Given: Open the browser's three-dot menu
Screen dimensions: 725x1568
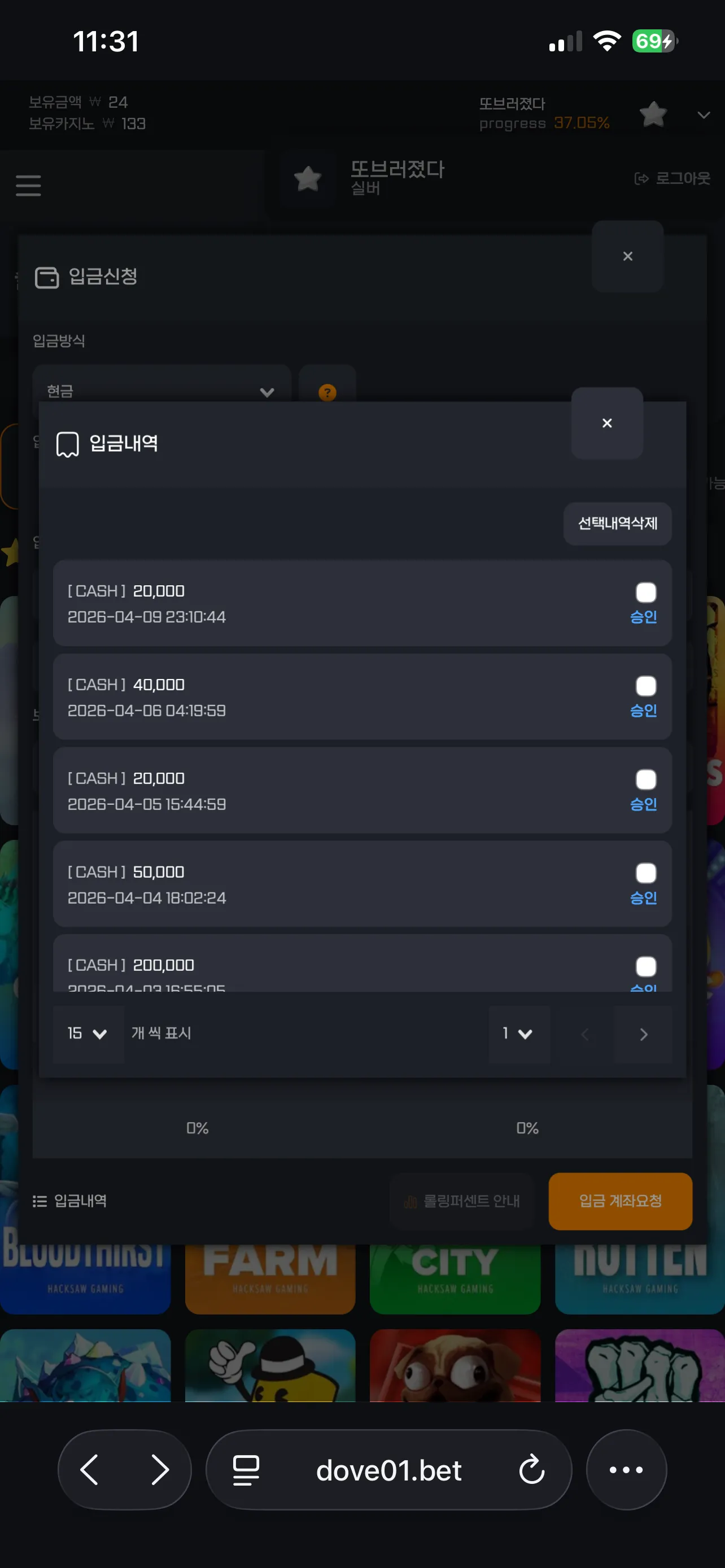Looking at the screenshot, I should point(626,1470).
